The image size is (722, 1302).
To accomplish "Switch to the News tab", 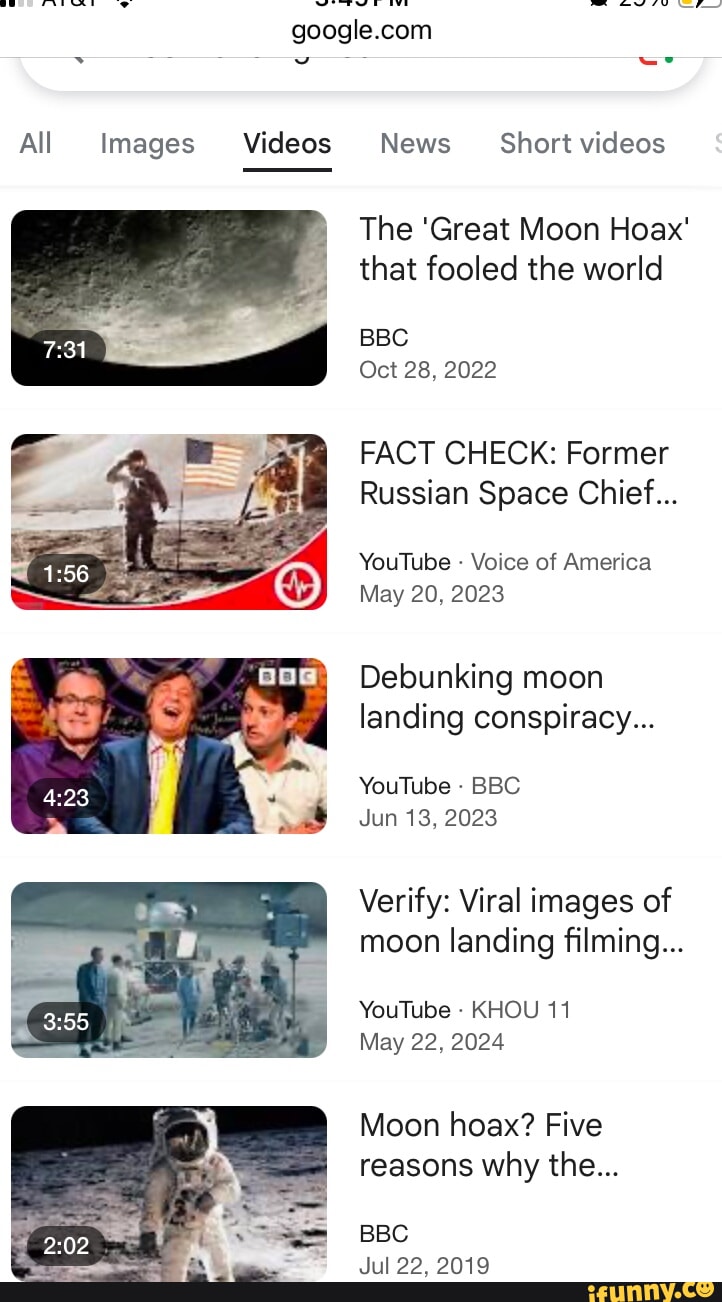I will (x=414, y=144).
